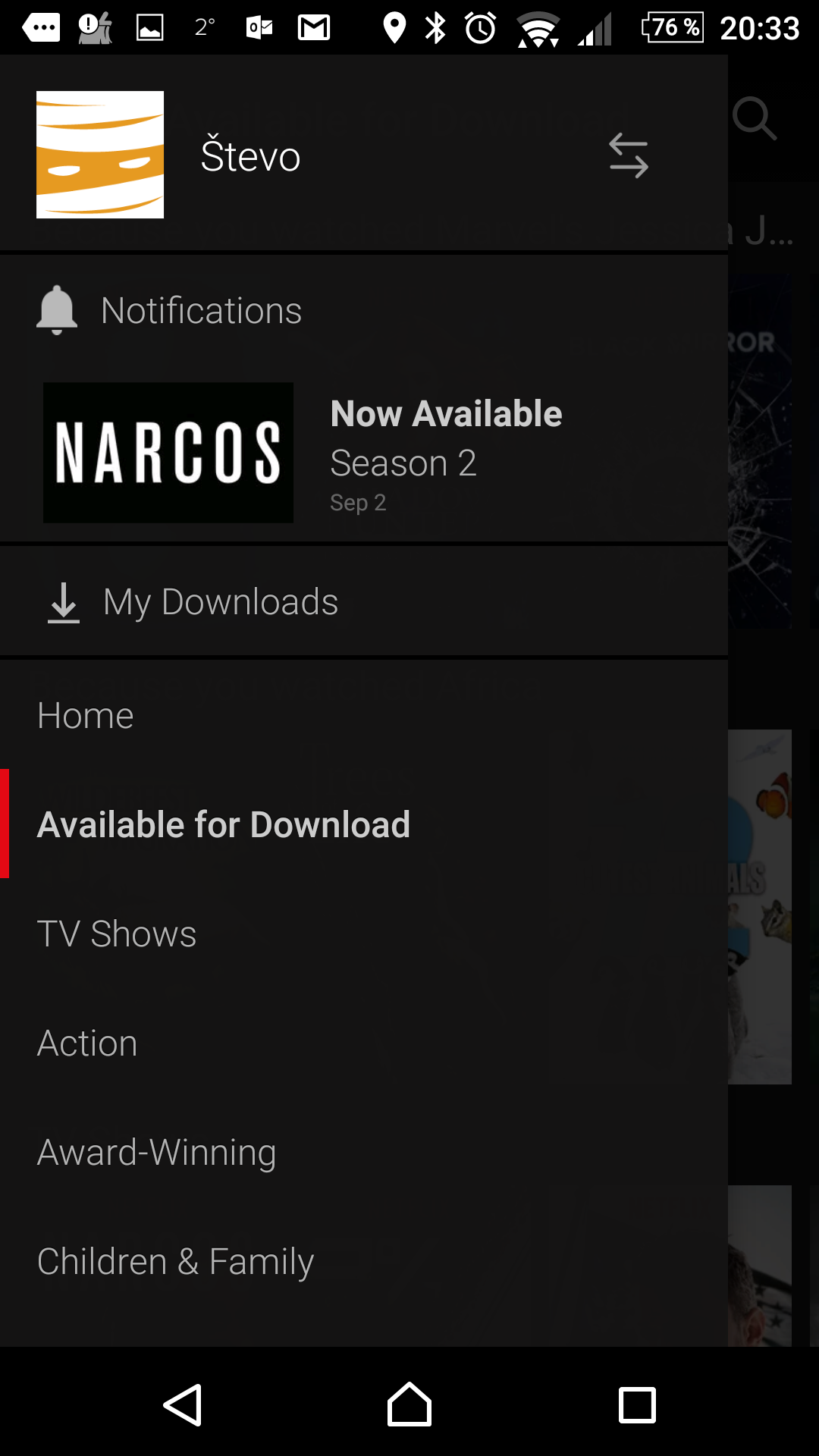Image resolution: width=819 pixels, height=1456 pixels.
Task: Go to the system home screen
Action: click(x=409, y=1404)
